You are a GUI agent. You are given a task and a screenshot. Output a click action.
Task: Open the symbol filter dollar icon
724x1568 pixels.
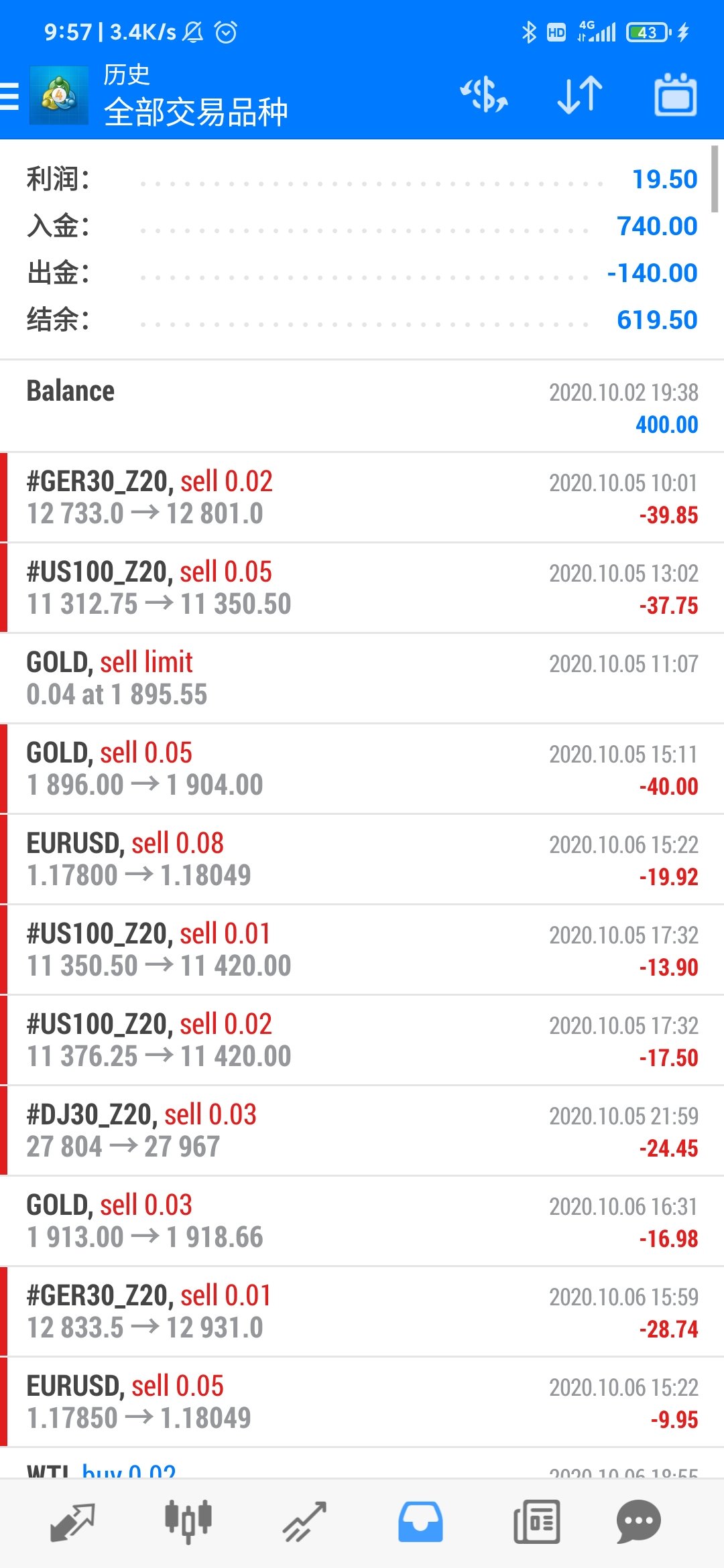[x=484, y=94]
